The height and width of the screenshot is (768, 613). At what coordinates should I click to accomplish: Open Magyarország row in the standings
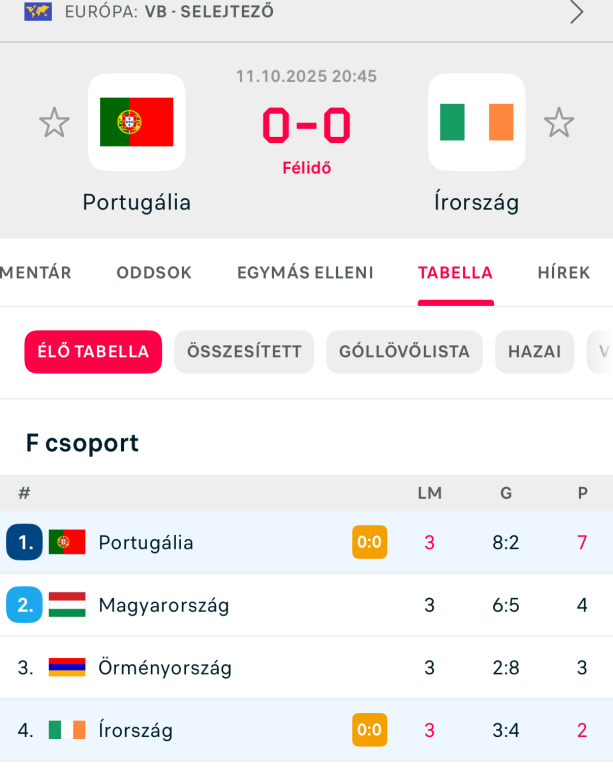pos(164,605)
